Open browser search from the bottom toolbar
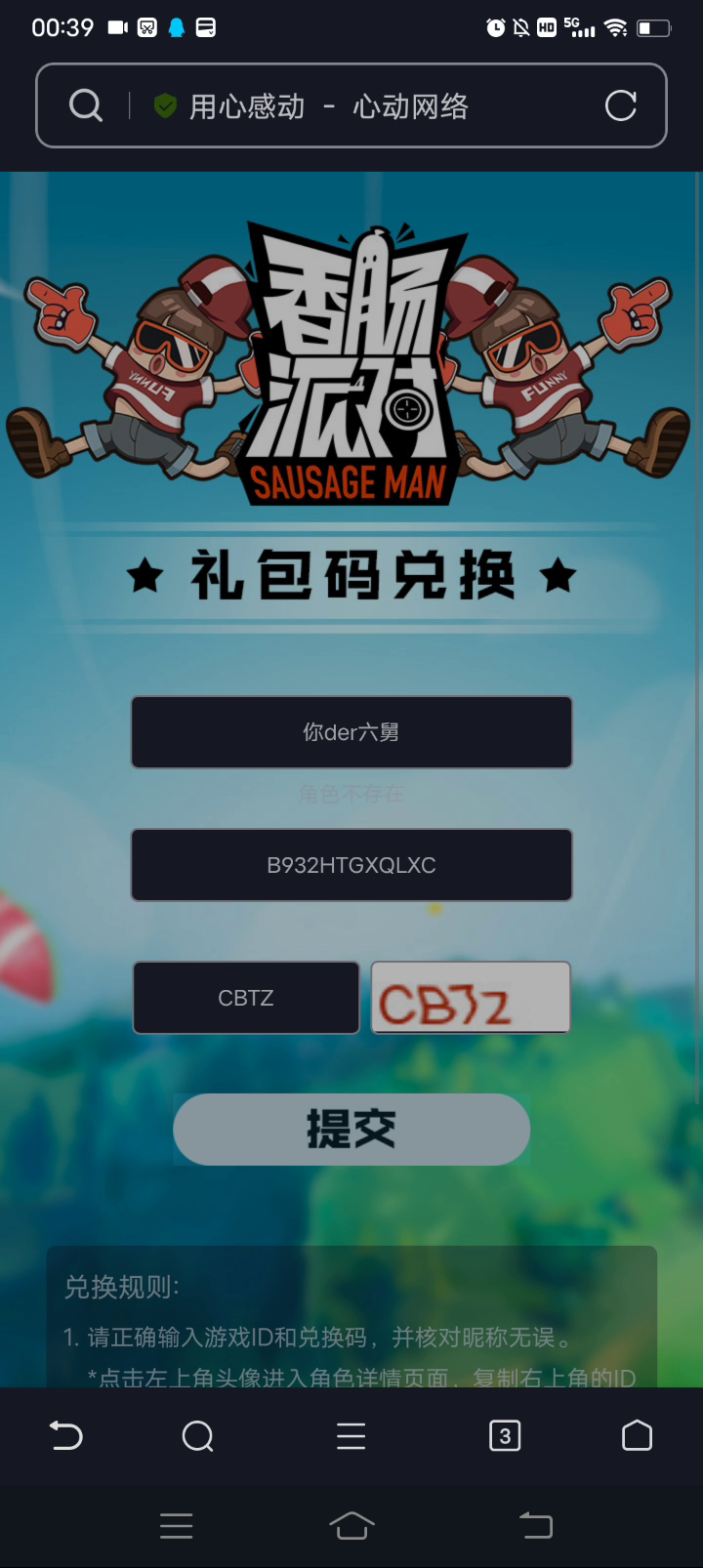Screen dimensions: 703x1568 [x=197, y=1435]
